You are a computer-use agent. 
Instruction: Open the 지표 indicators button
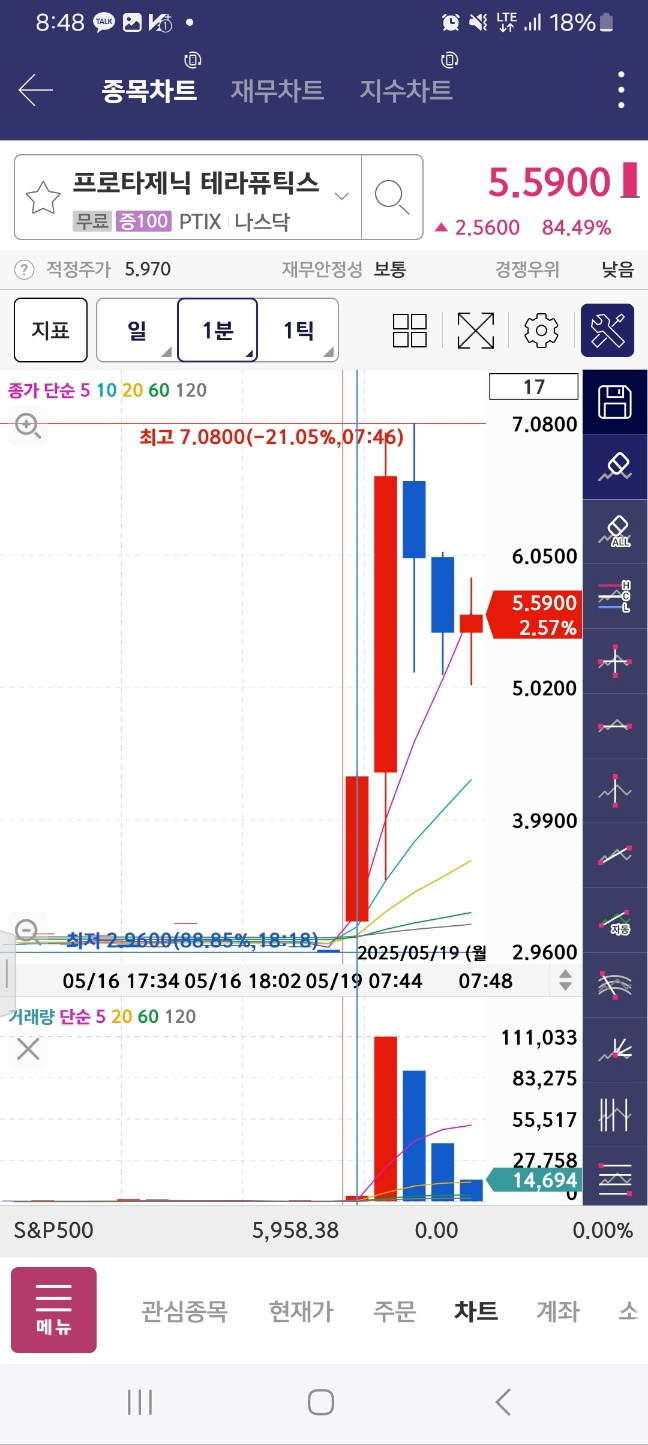coord(50,330)
